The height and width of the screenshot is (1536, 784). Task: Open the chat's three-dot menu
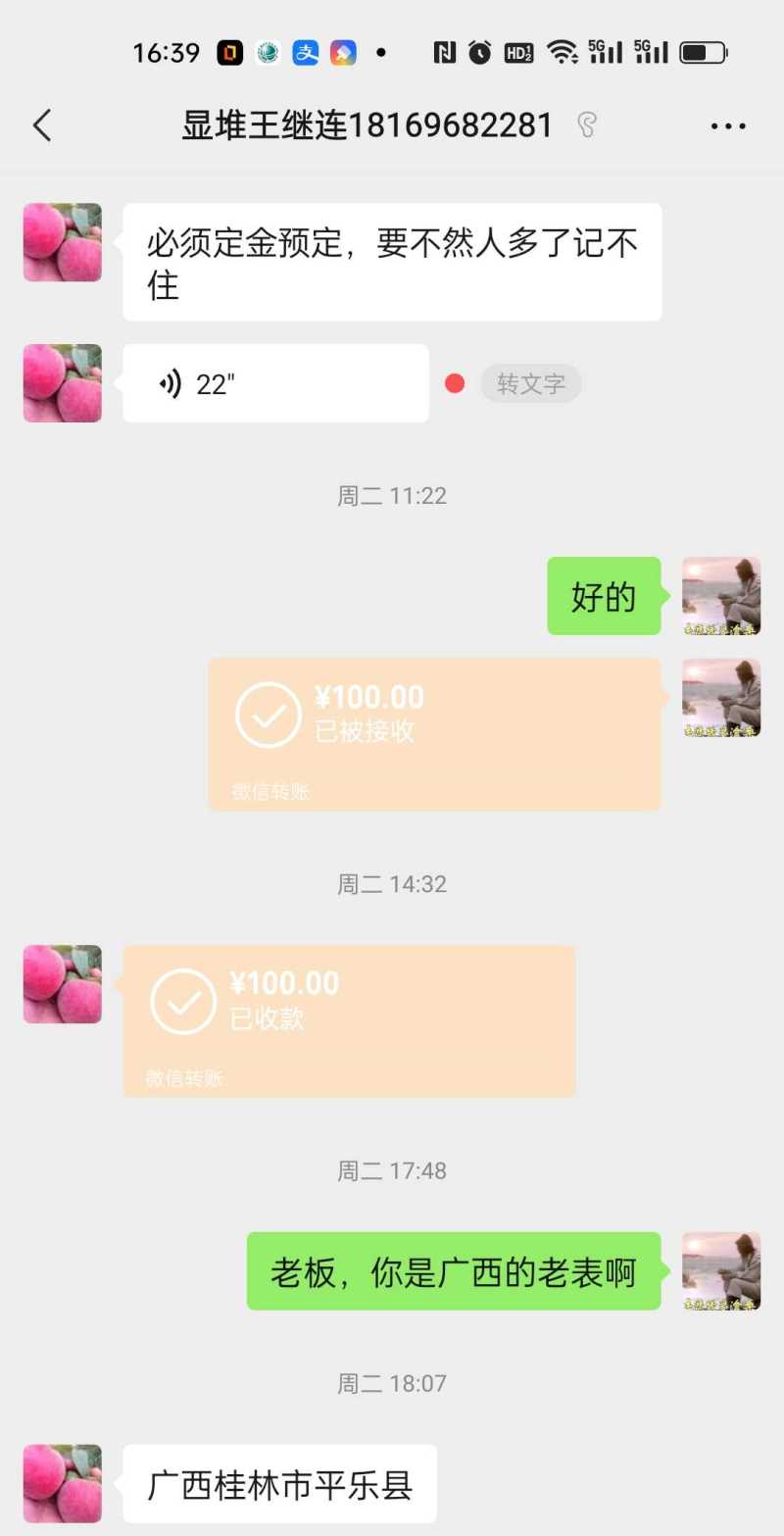pyautogui.click(x=727, y=125)
